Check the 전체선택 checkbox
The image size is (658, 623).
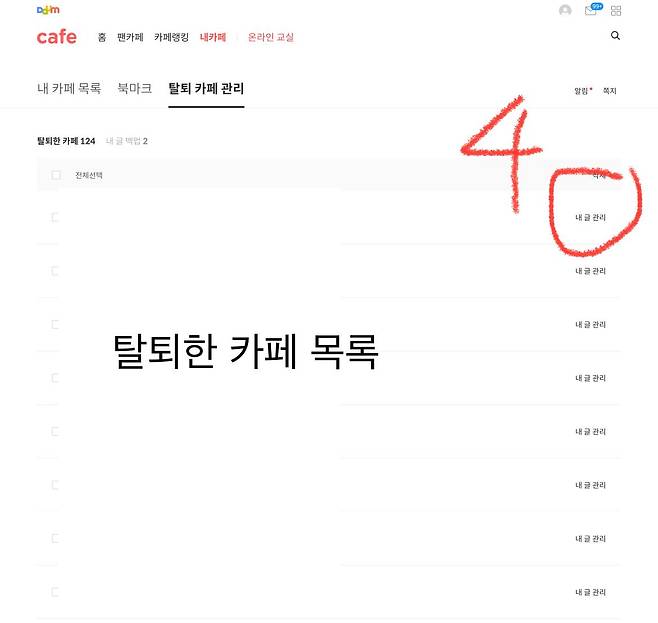pyautogui.click(x=55, y=175)
